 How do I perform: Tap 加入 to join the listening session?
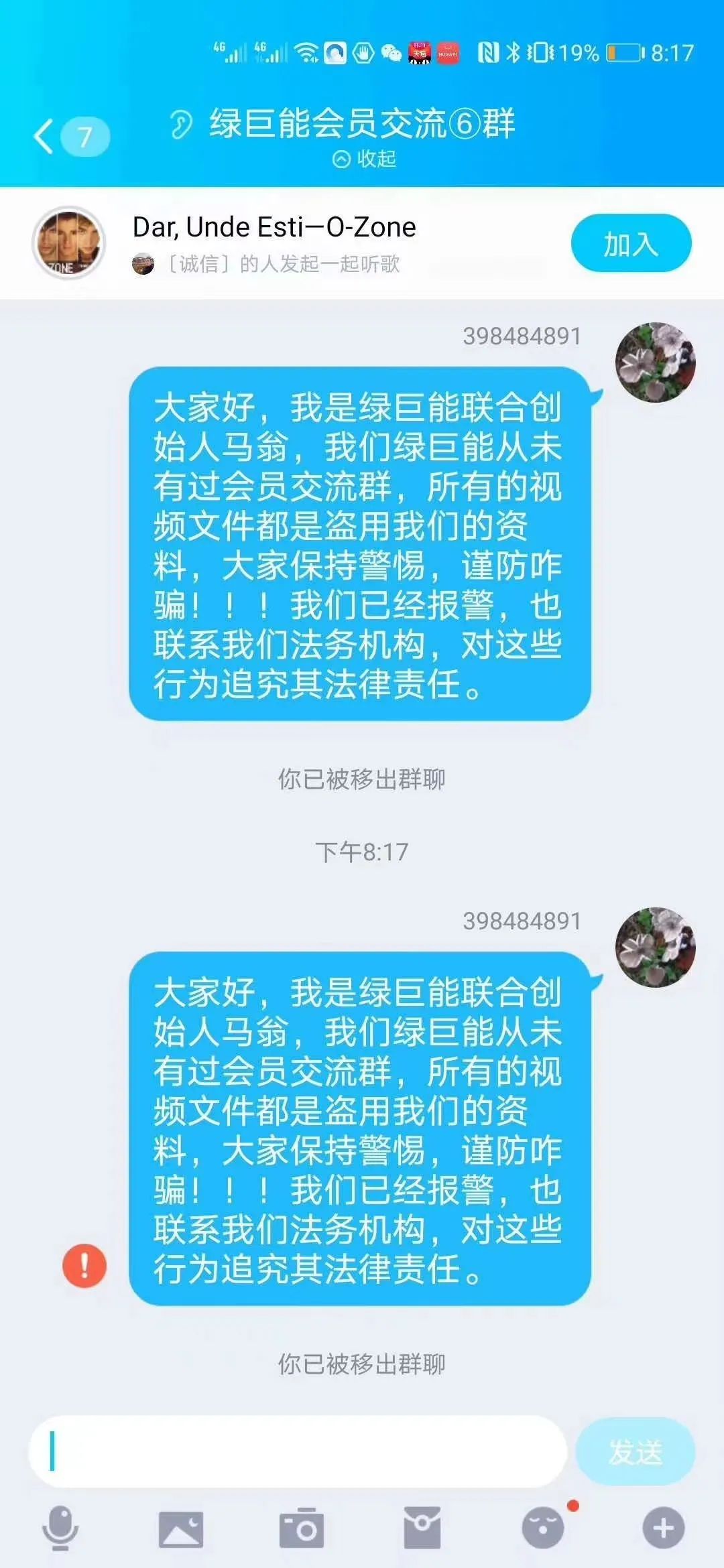[631, 243]
